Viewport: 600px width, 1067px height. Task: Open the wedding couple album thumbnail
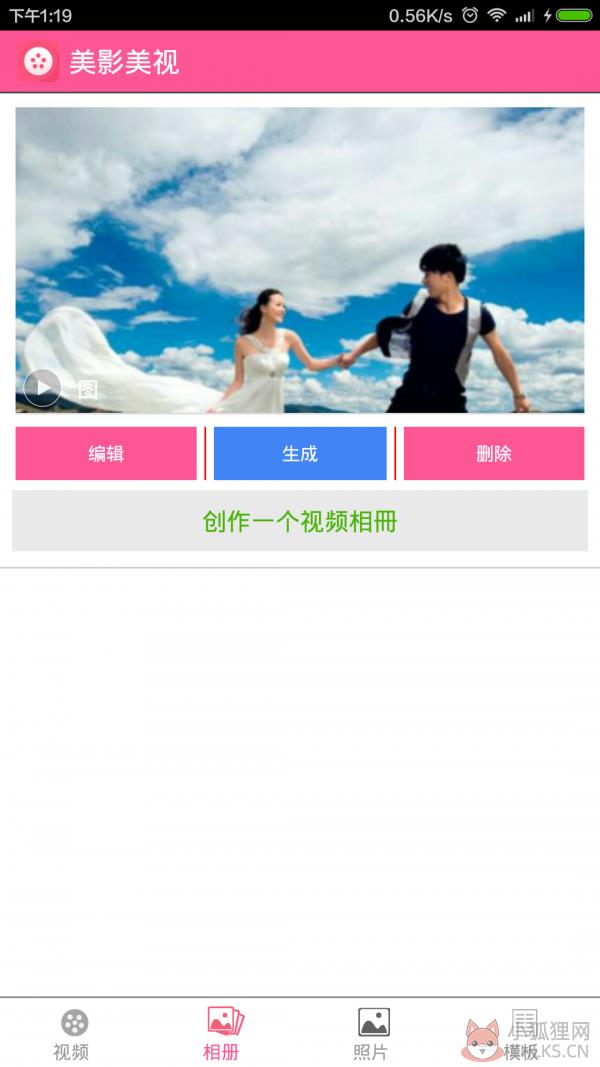pos(300,260)
